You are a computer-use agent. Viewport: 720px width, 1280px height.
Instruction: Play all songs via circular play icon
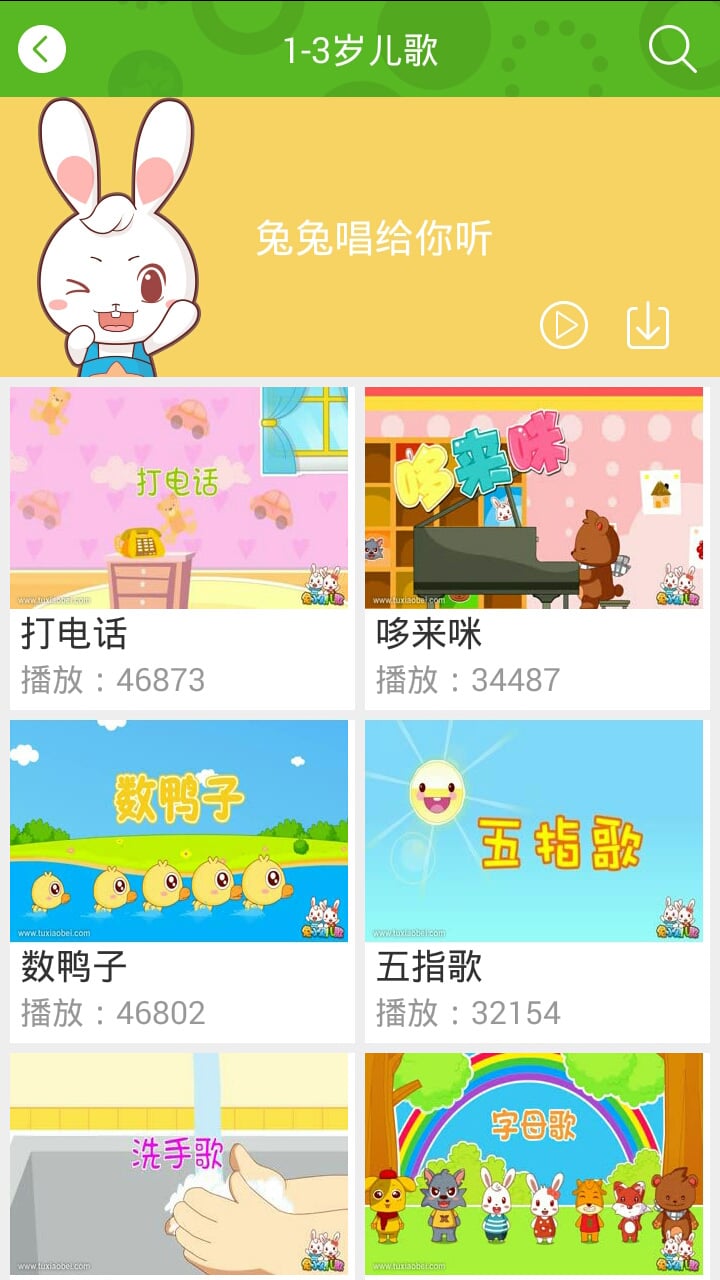click(x=564, y=325)
